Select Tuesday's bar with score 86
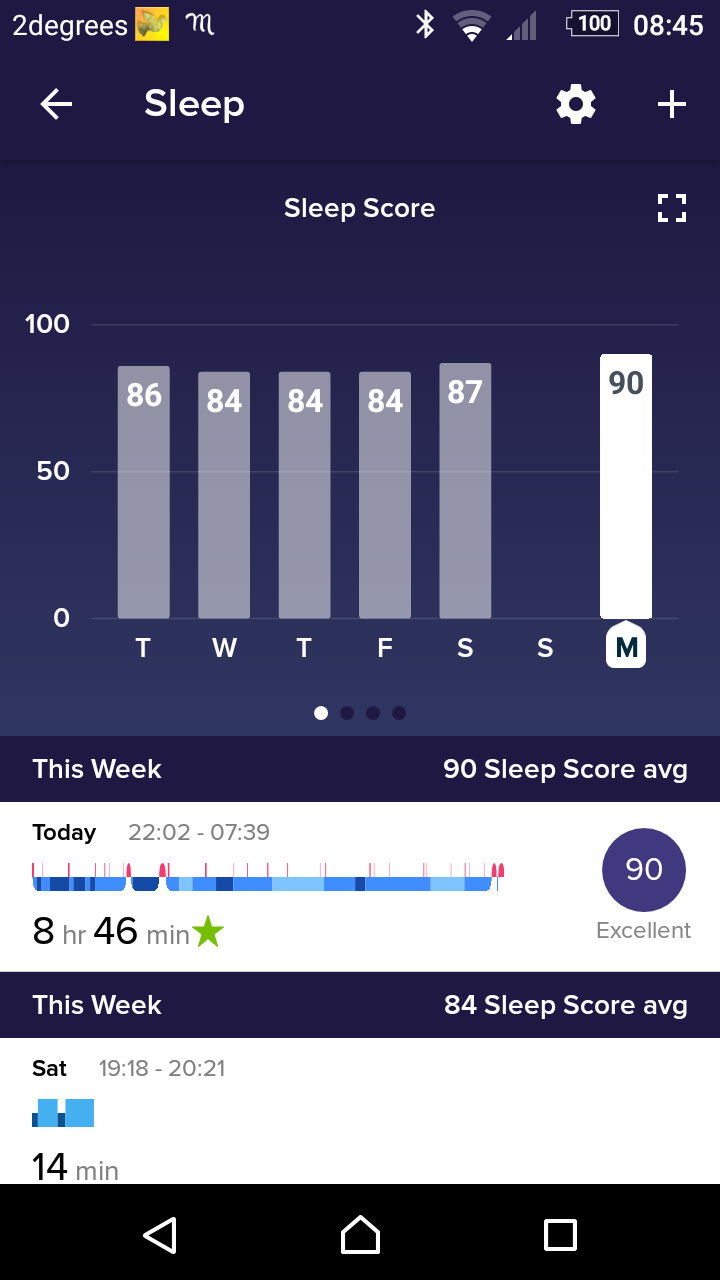Image resolution: width=720 pixels, height=1280 pixels. pyautogui.click(x=143, y=492)
